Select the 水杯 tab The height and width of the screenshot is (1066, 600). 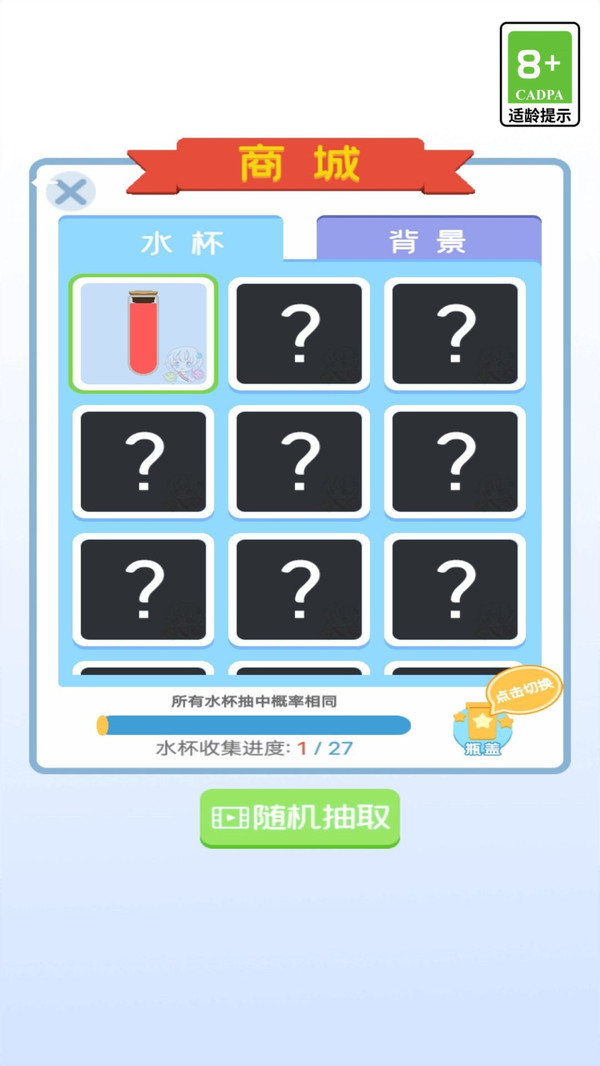pyautogui.click(x=170, y=241)
